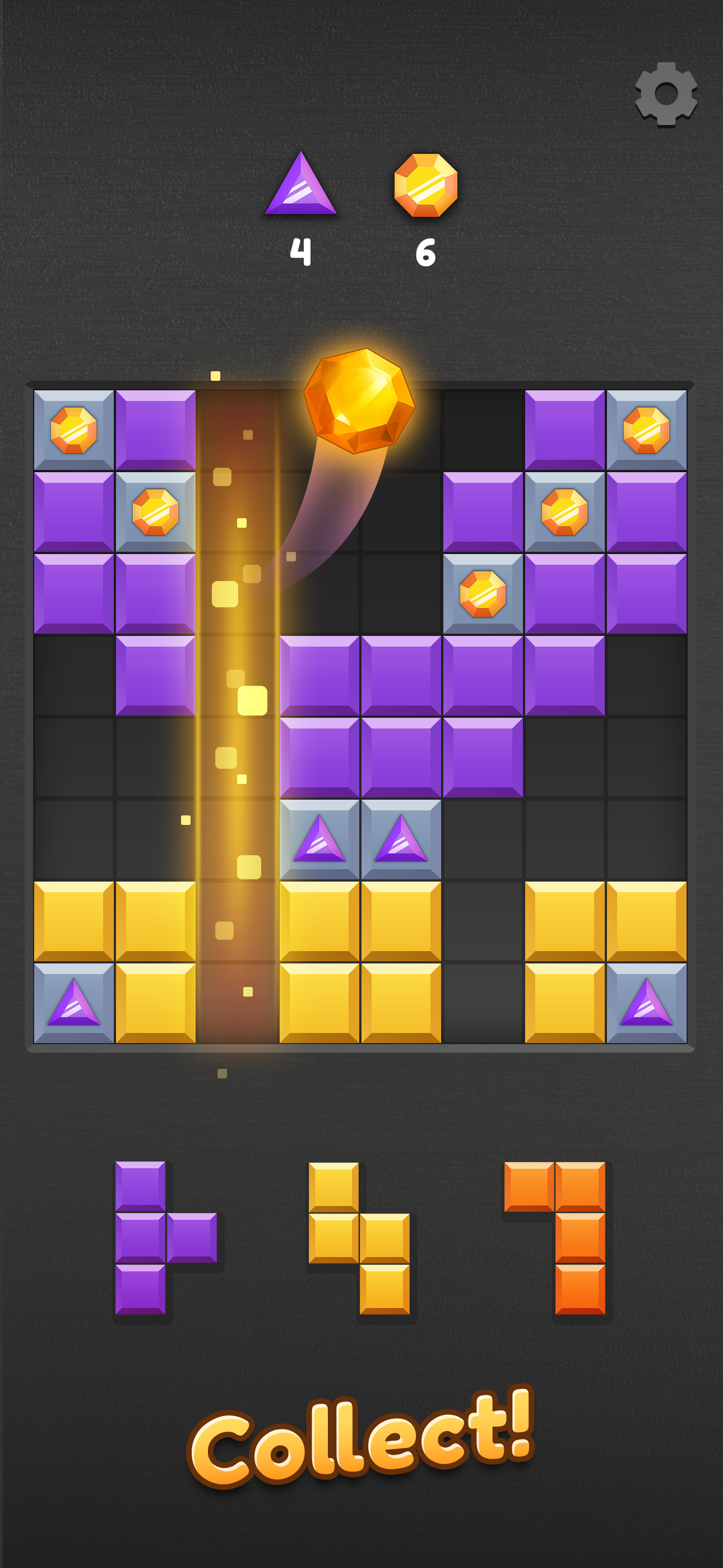Screen dimensions: 723x1568
Task: Open the settings gear
Action: click(666, 94)
